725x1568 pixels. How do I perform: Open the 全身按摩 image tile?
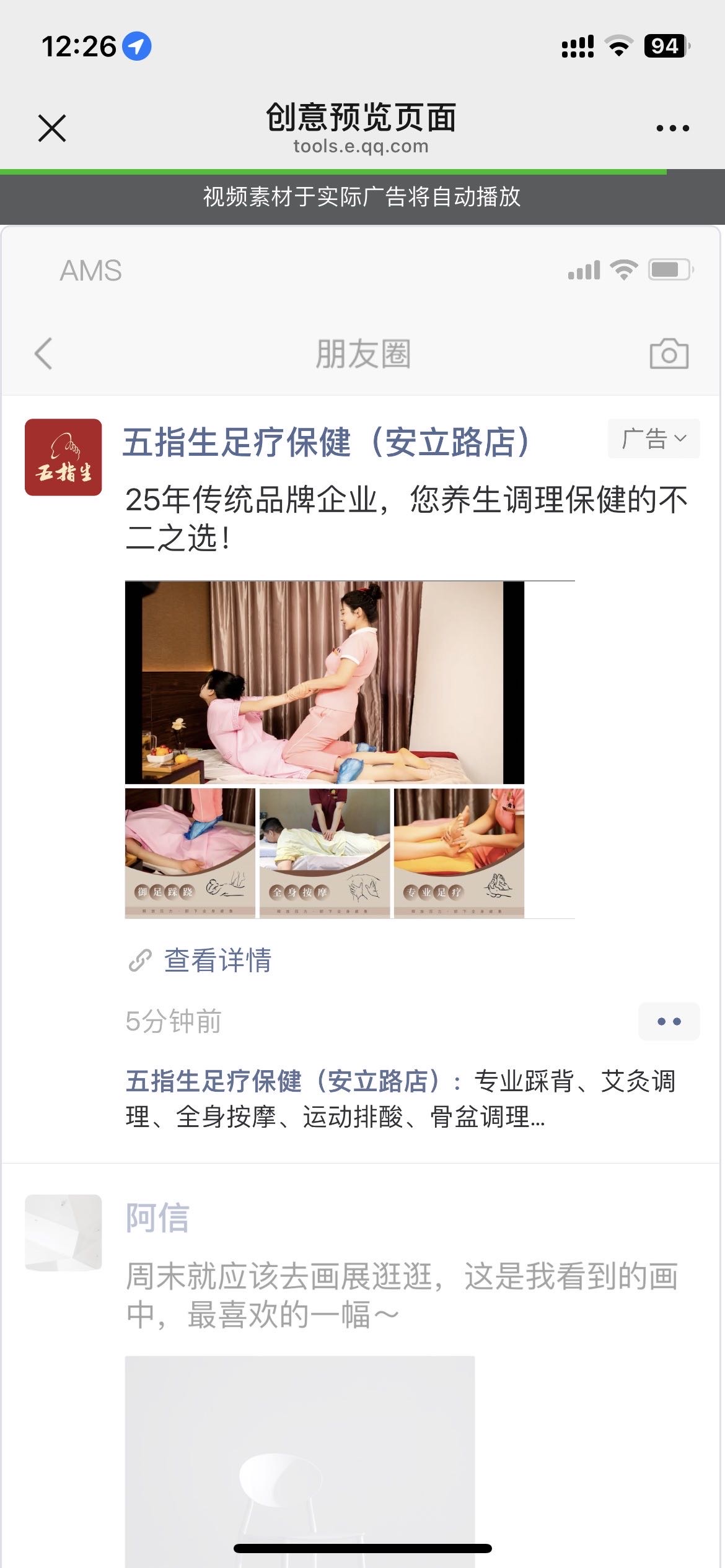325,853
